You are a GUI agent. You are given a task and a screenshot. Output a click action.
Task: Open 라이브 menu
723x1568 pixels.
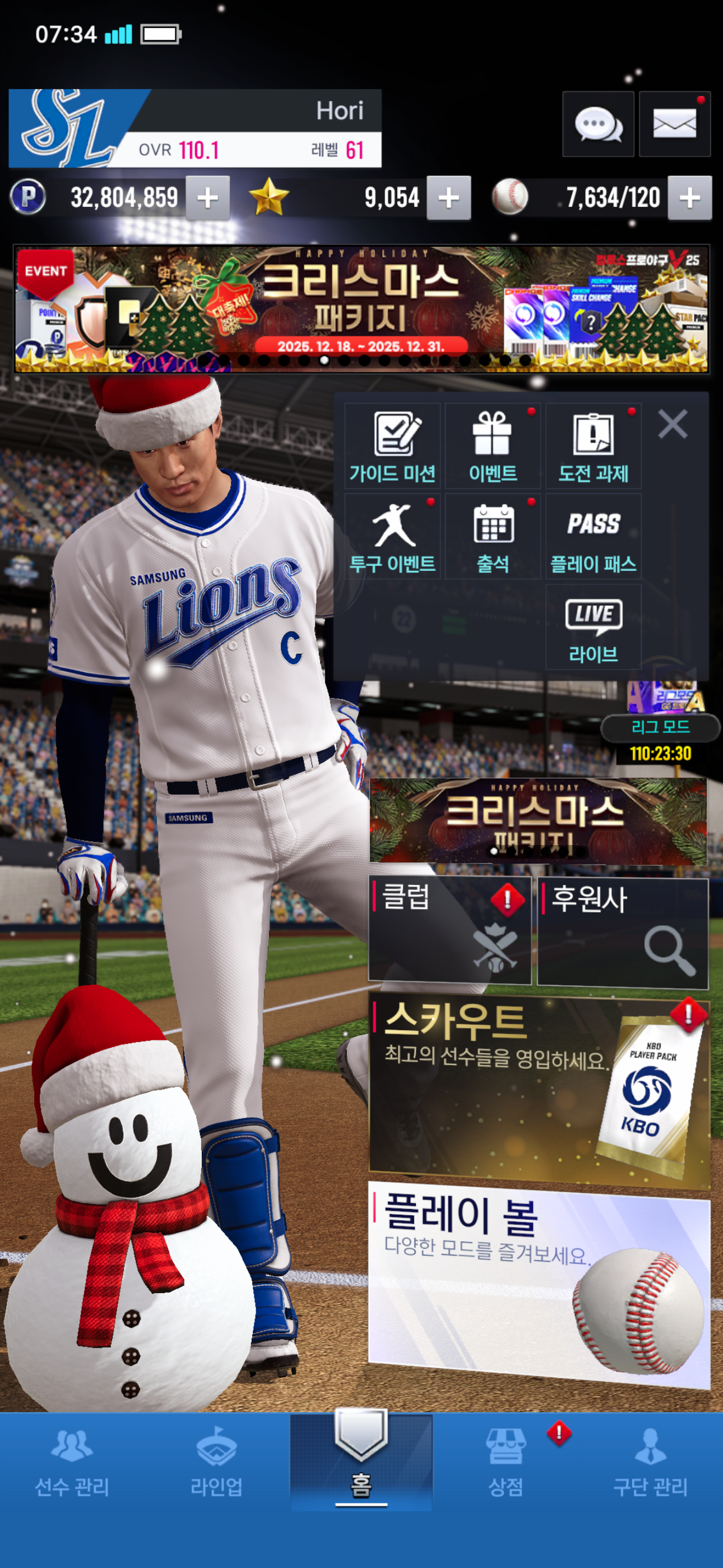pos(594,627)
